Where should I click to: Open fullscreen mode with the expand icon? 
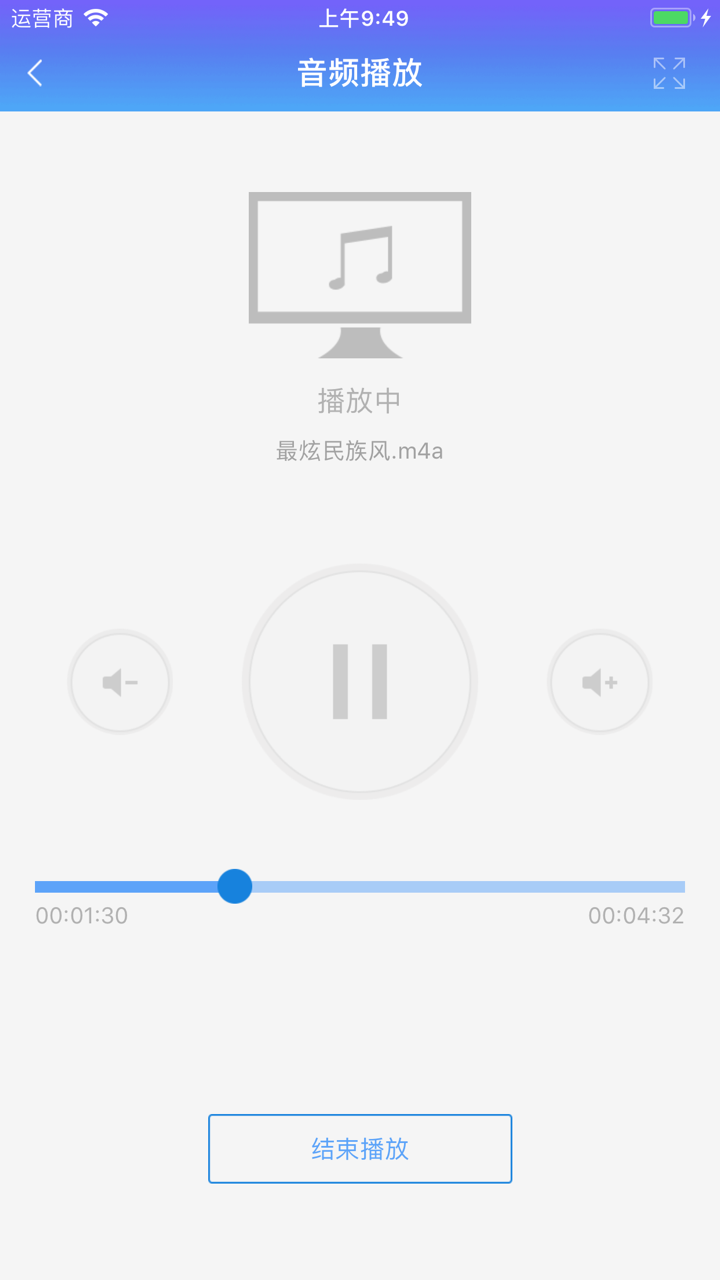(x=667, y=74)
